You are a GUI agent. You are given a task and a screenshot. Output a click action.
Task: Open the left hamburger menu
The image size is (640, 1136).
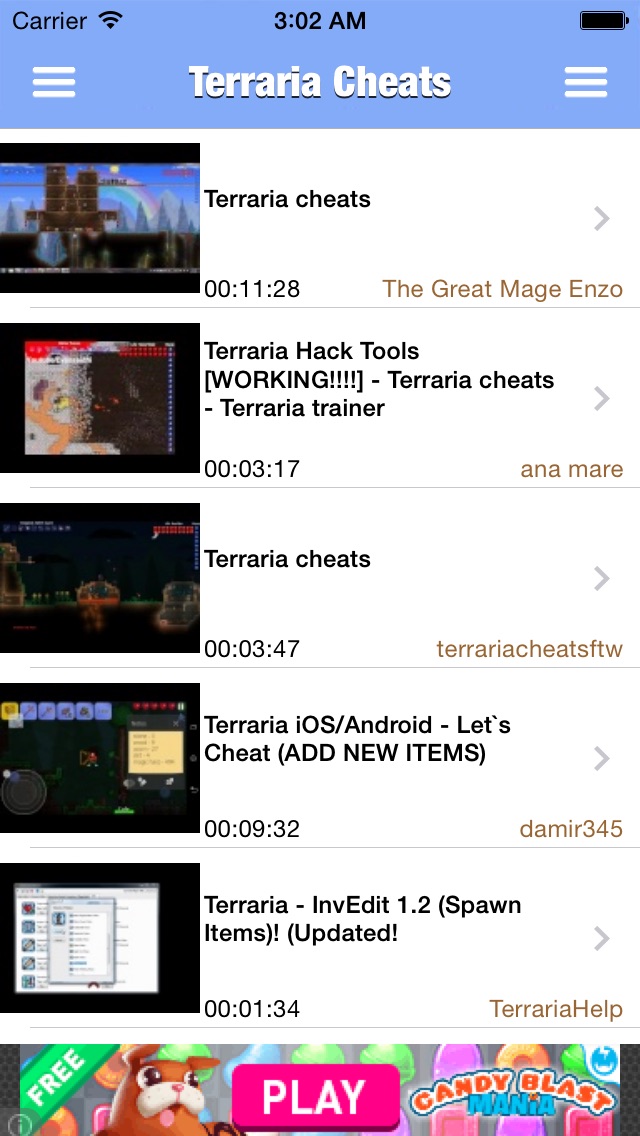(x=54, y=82)
